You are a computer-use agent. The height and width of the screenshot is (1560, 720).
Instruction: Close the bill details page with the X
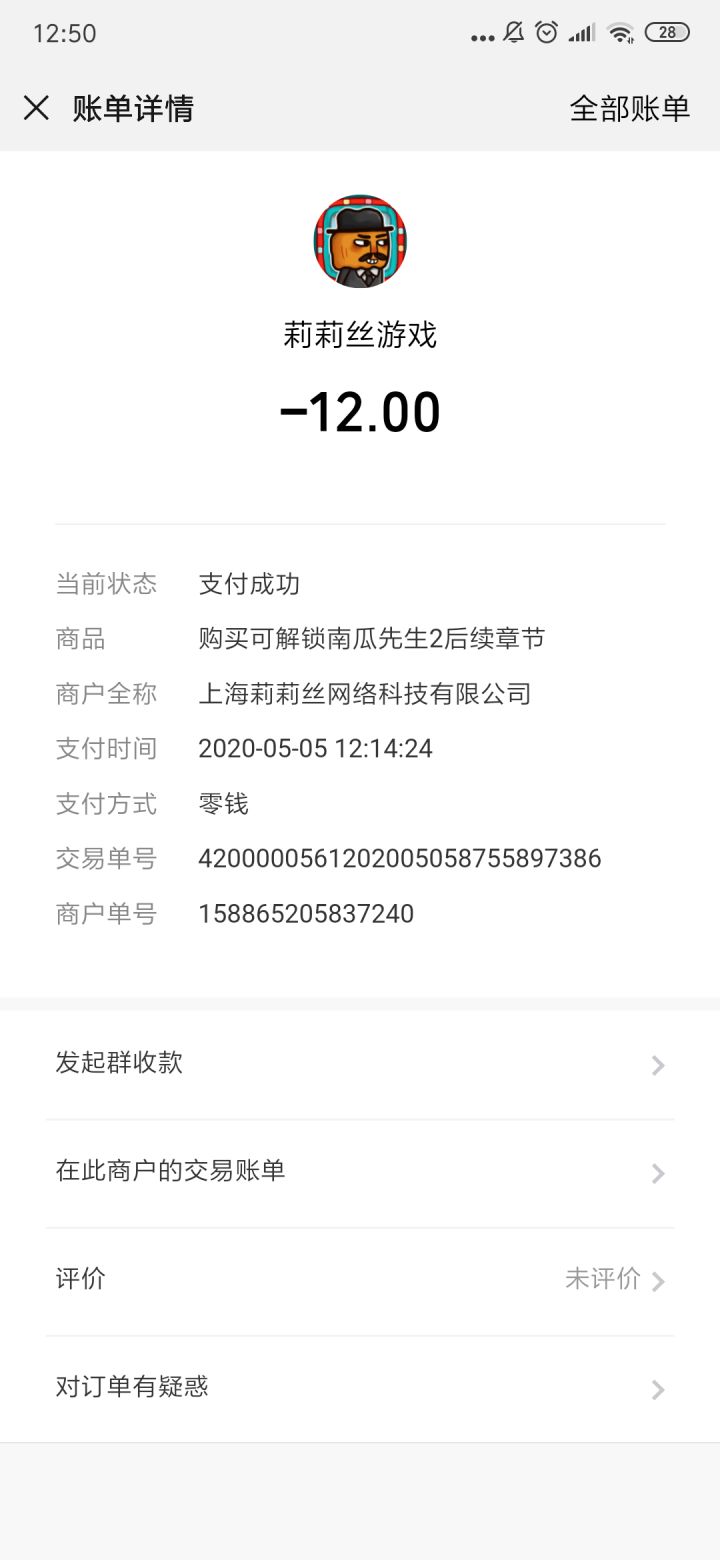37,108
